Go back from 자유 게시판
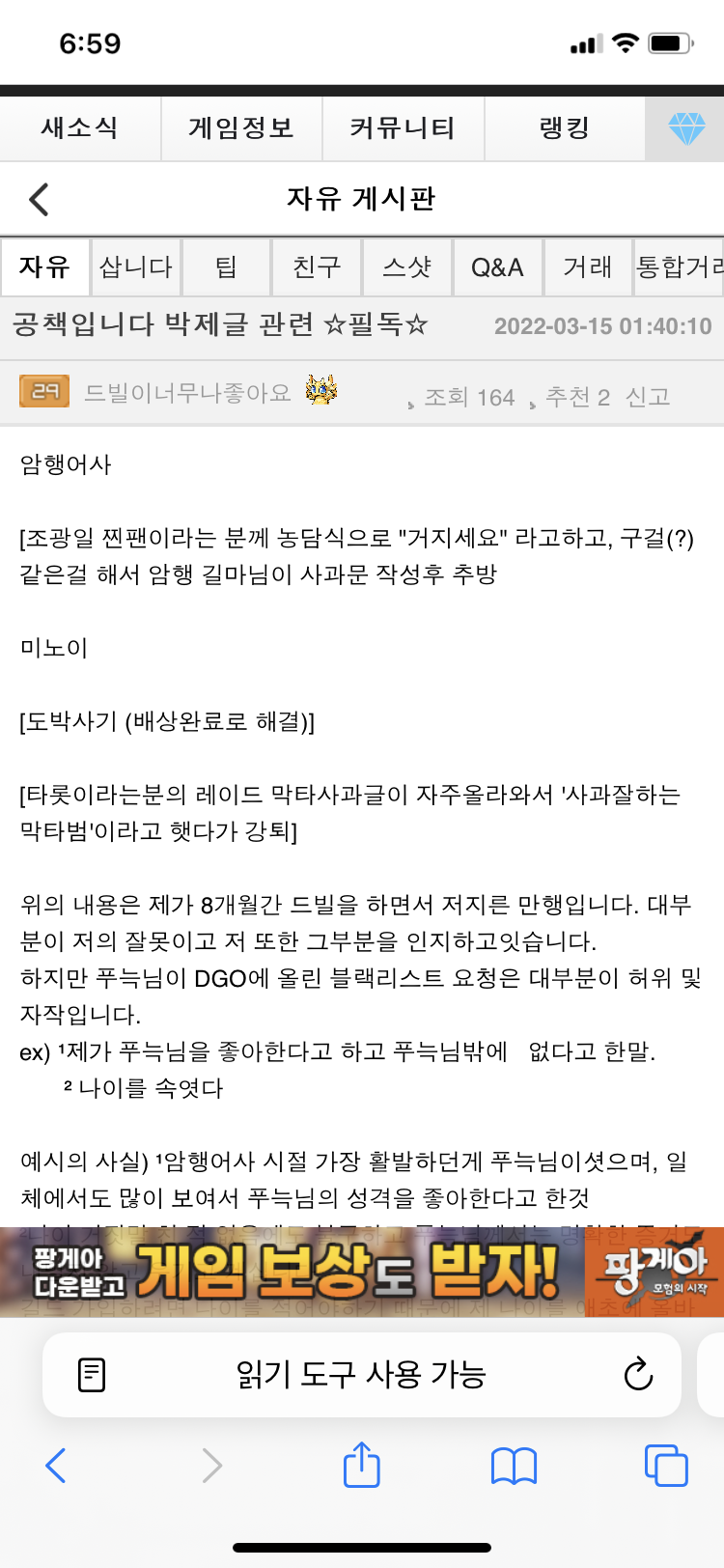 coord(39,199)
